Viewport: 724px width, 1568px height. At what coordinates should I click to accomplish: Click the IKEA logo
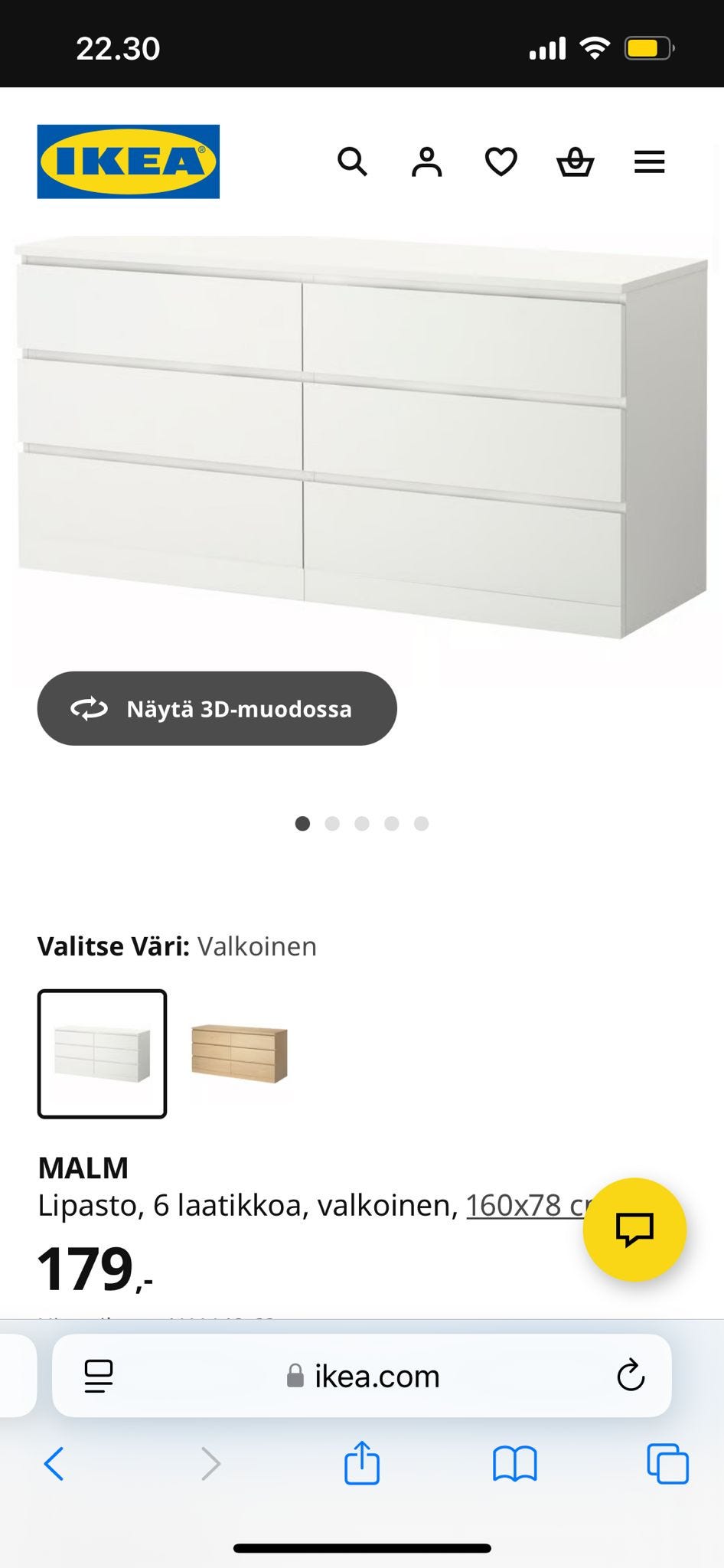point(128,162)
